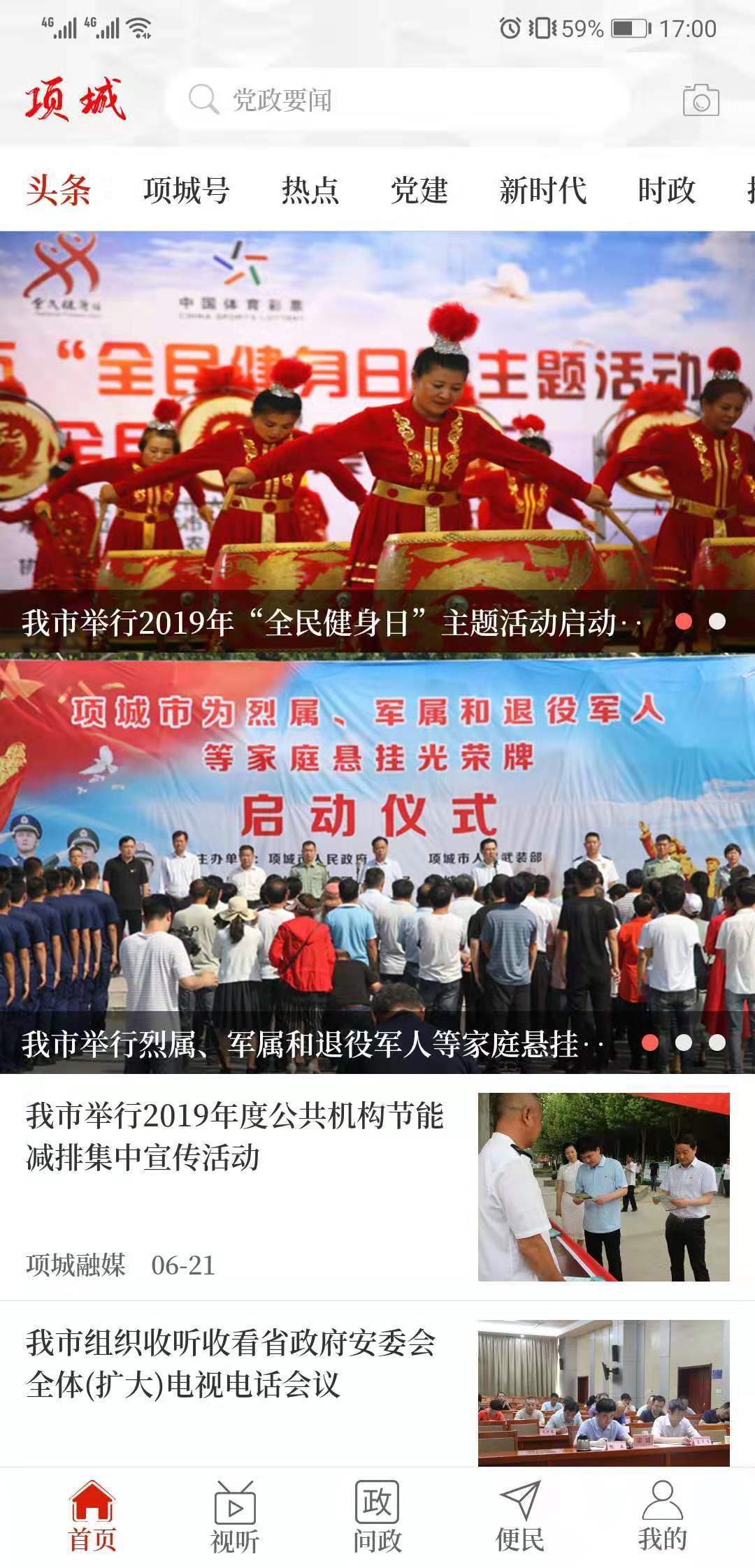This screenshot has height=1568, width=755.
Task: Open the 公共机构节能减排 article
Action: (x=377, y=1187)
